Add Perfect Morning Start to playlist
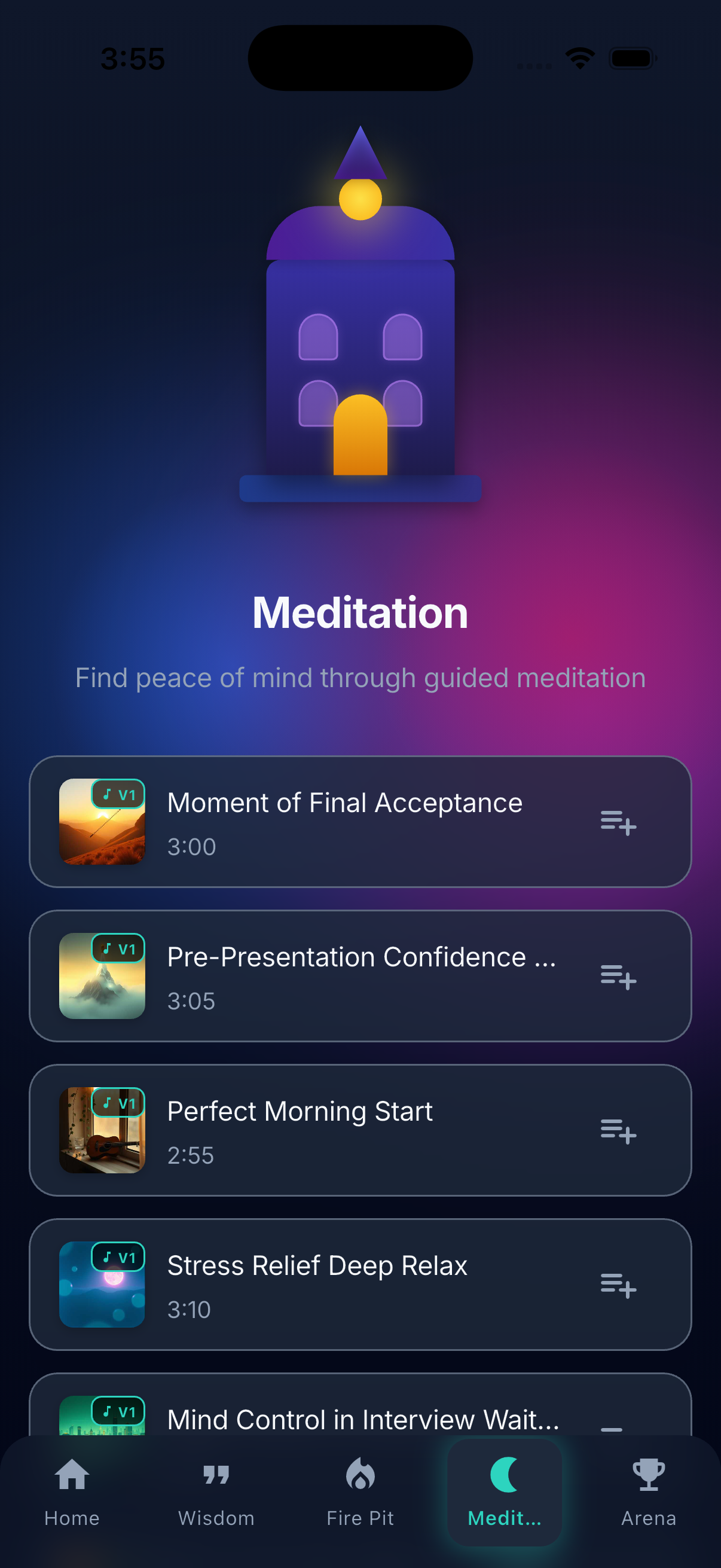The width and height of the screenshot is (721, 1568). tap(618, 1131)
